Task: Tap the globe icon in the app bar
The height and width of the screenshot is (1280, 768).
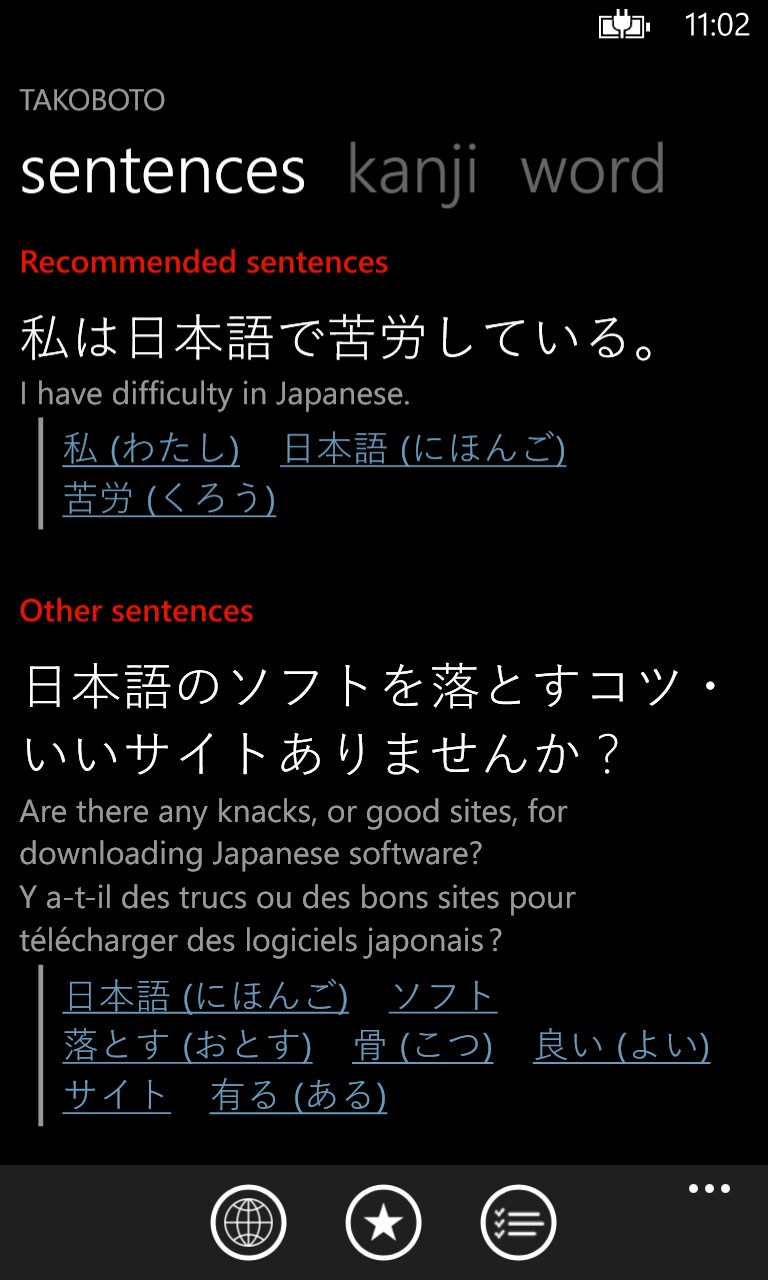Action: (x=248, y=1222)
